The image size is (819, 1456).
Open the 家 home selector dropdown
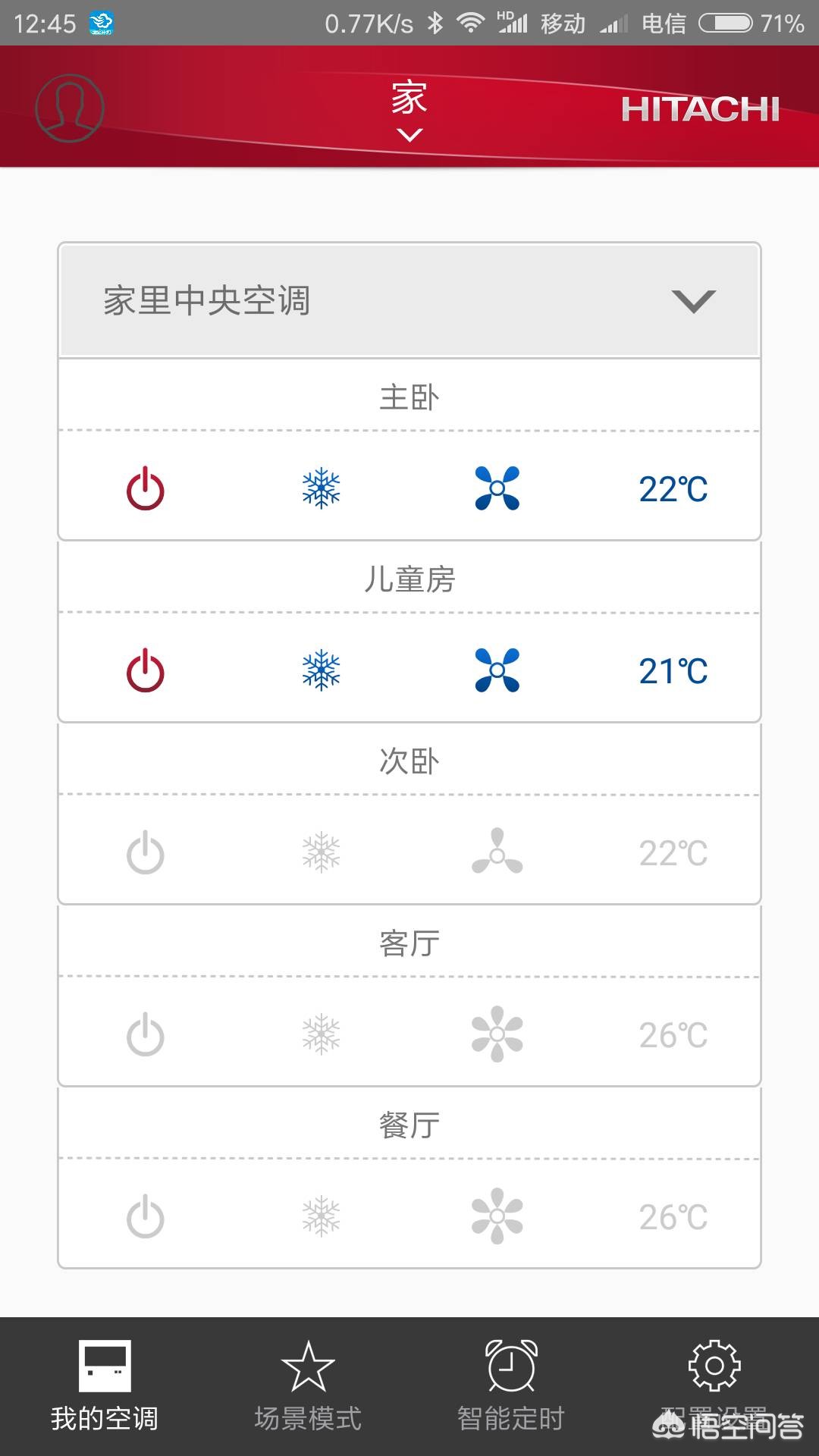point(409,110)
